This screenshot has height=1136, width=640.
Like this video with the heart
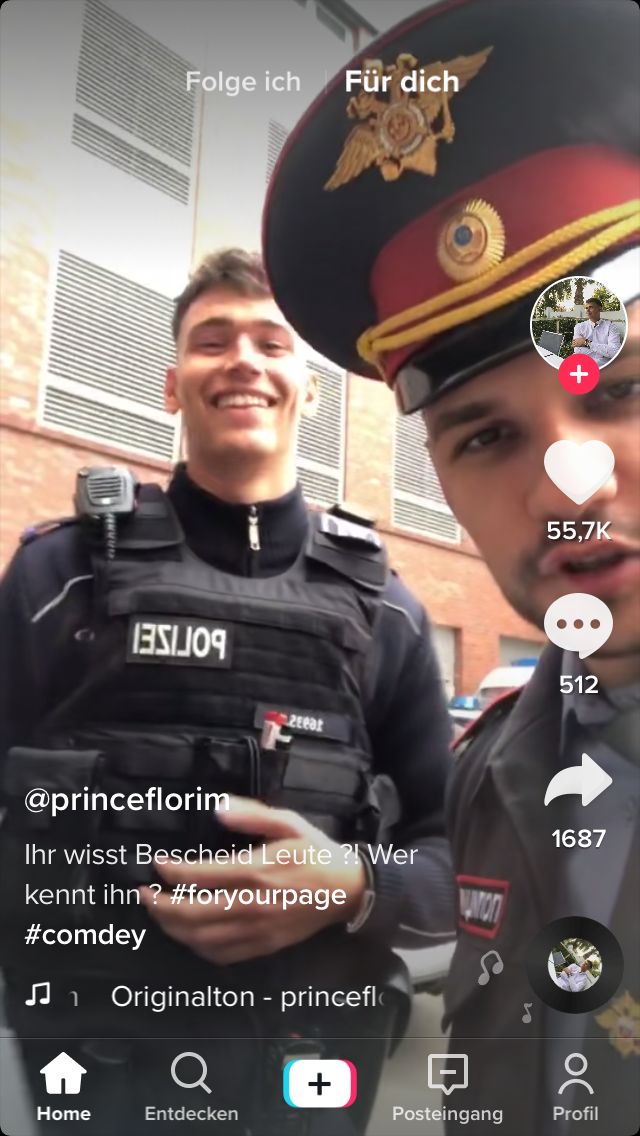(578, 472)
